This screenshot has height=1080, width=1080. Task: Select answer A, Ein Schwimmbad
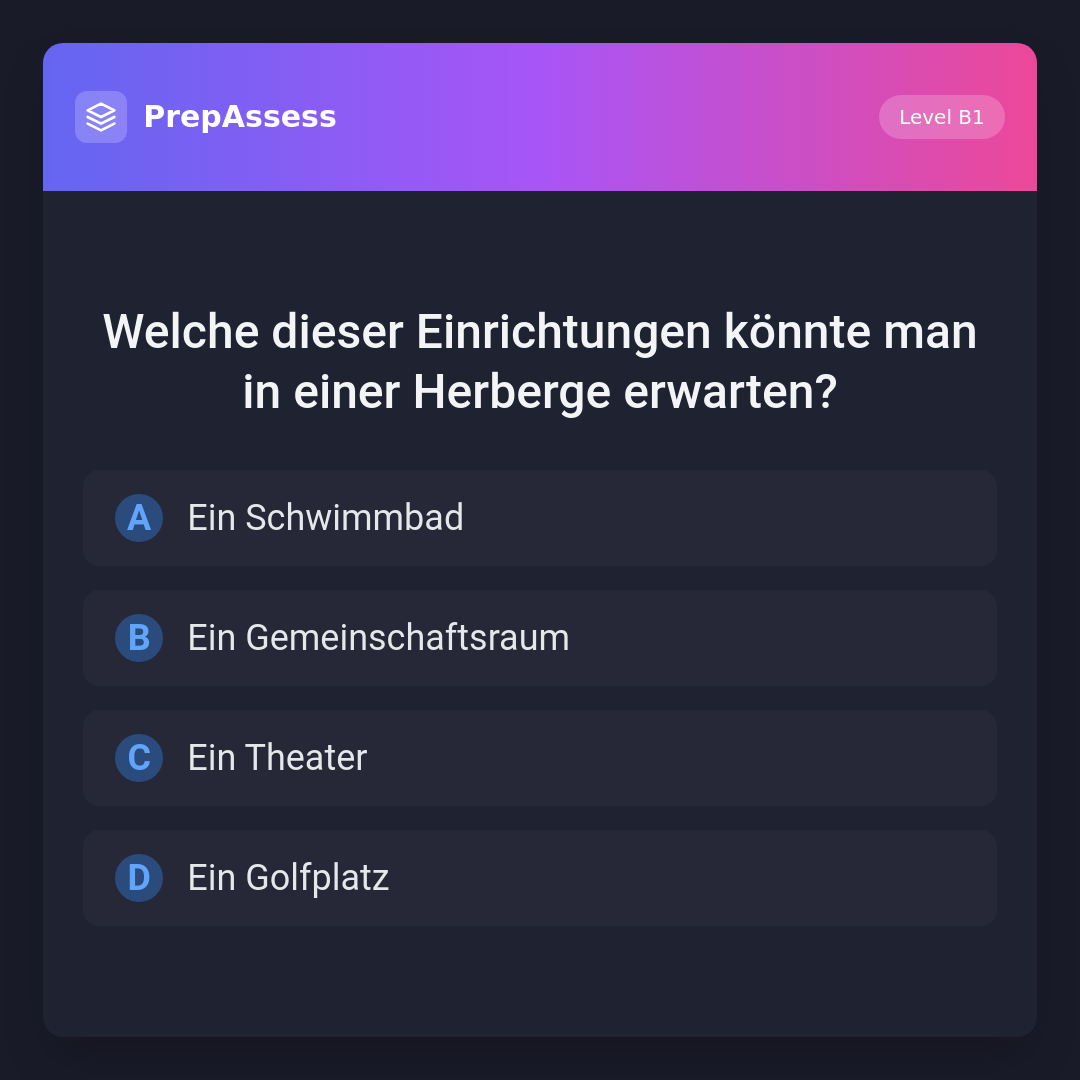pyautogui.click(x=539, y=518)
